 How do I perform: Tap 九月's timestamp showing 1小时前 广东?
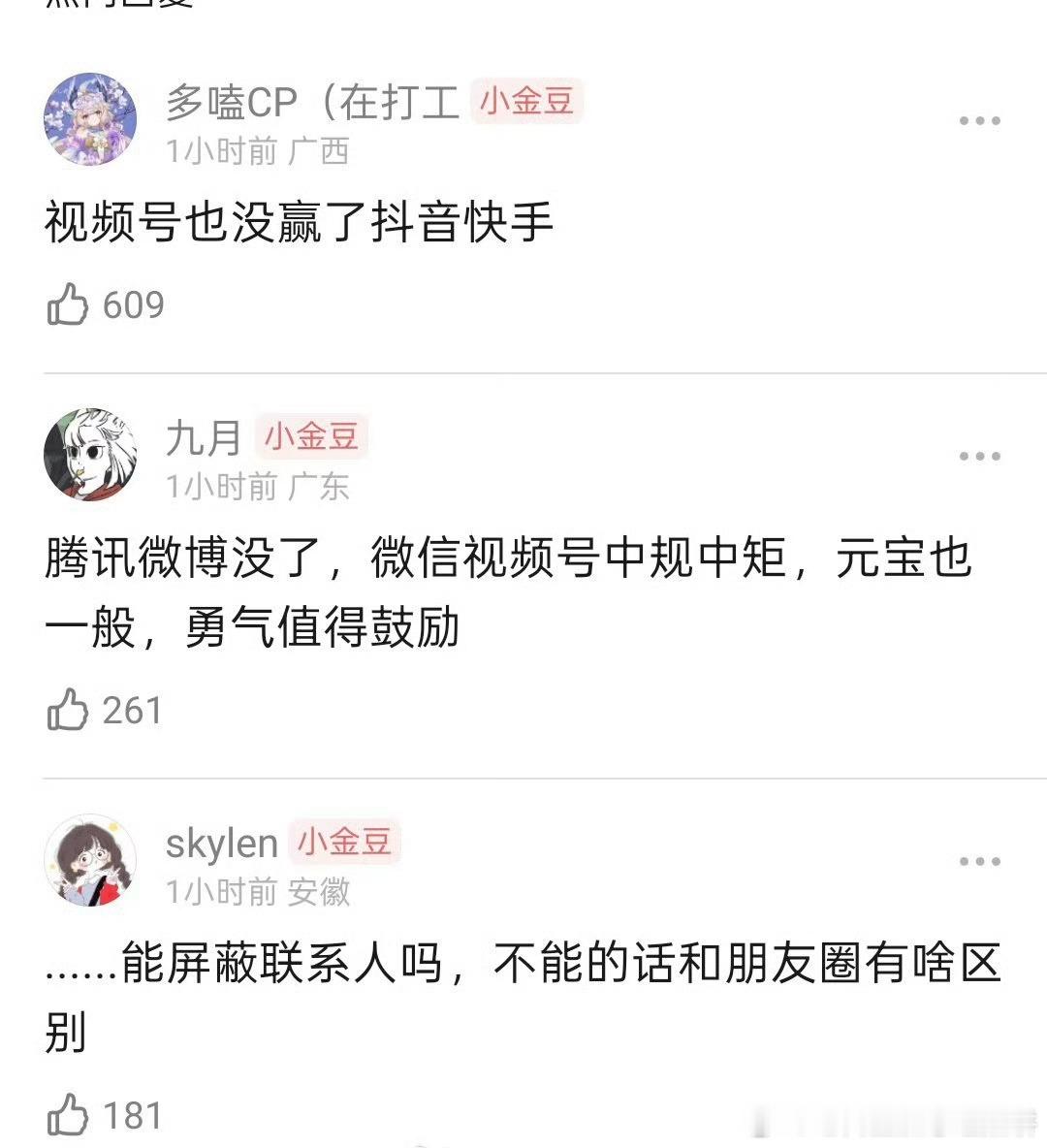point(257,486)
